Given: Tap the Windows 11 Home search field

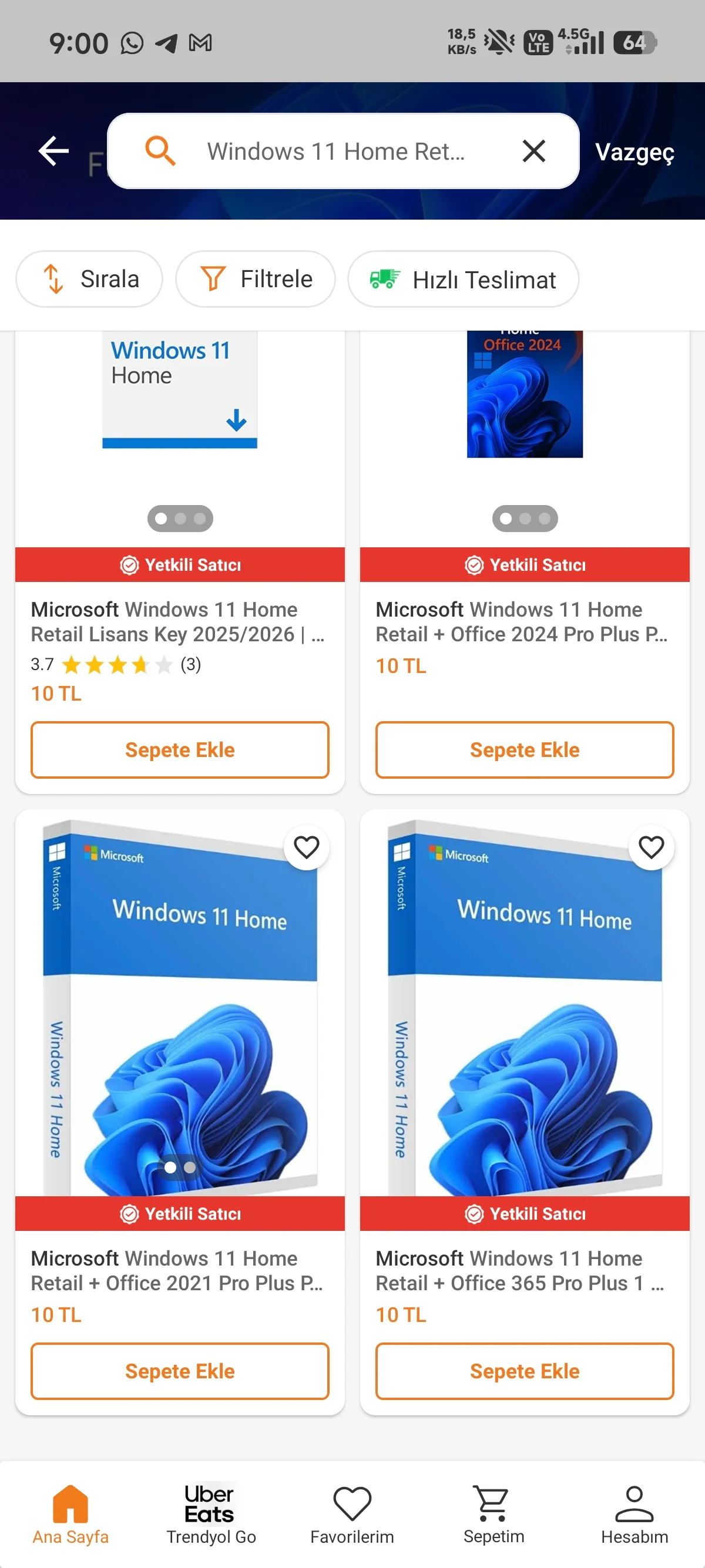Looking at the screenshot, I should (x=335, y=151).
